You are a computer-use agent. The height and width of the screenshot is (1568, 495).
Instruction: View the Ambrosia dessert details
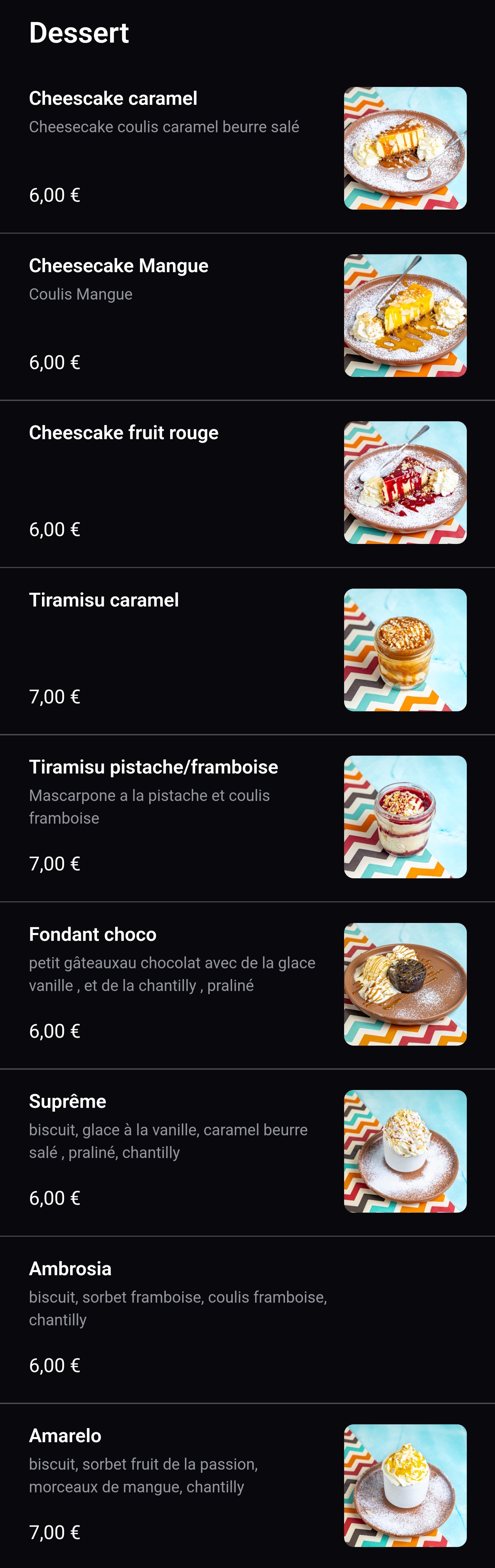point(70,1268)
